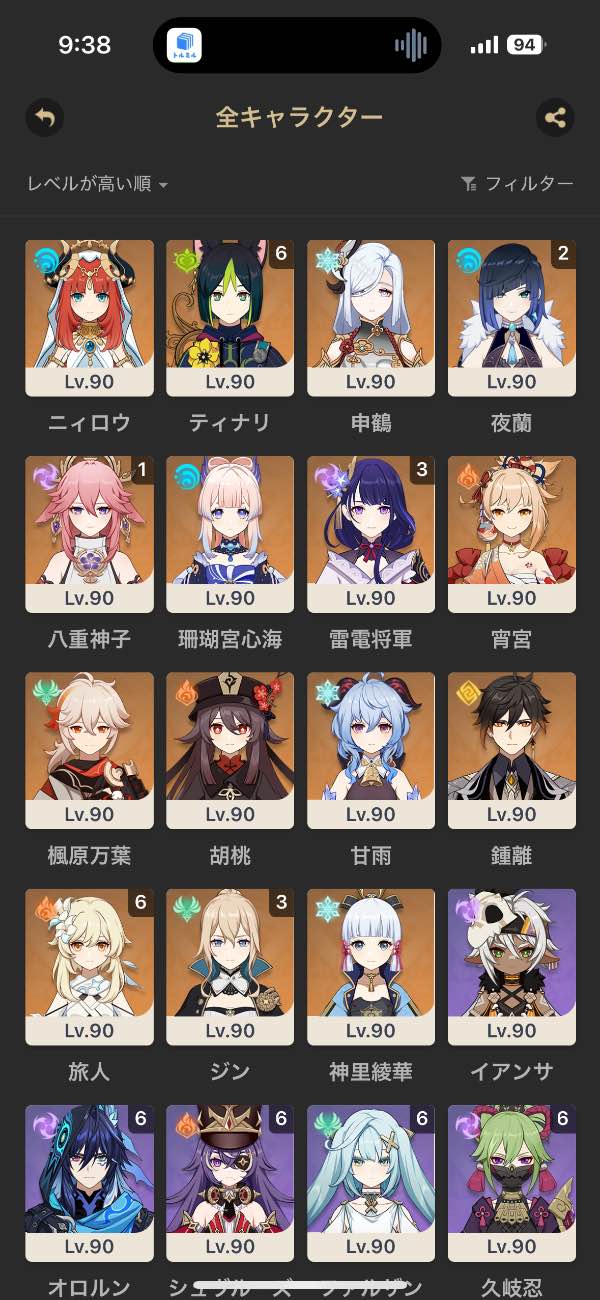Viewport: 600px width, 1300px height.
Task: View 雷電将軍 character details
Action: click(371, 534)
